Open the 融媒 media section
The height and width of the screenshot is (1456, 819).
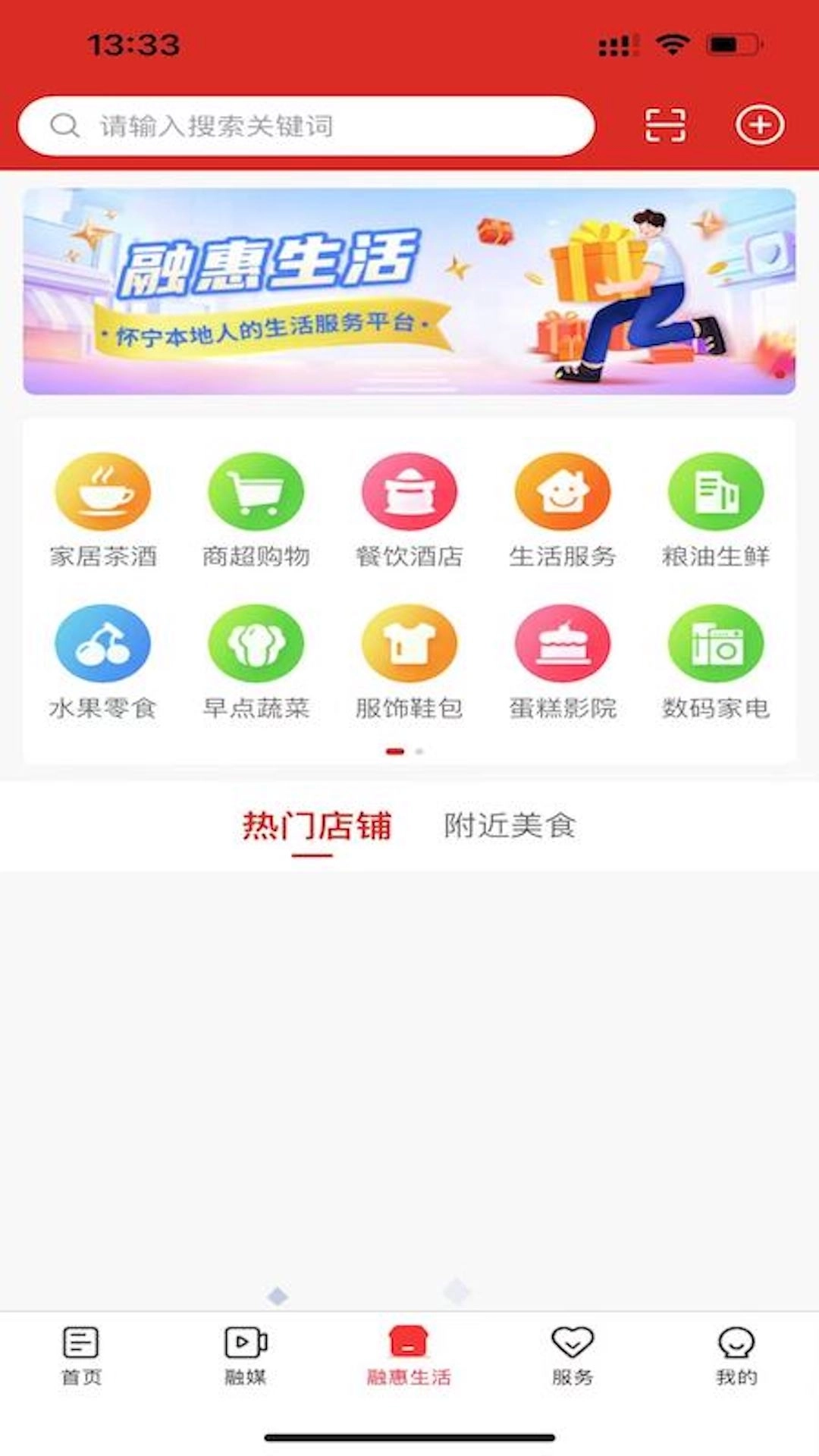pos(245,1357)
